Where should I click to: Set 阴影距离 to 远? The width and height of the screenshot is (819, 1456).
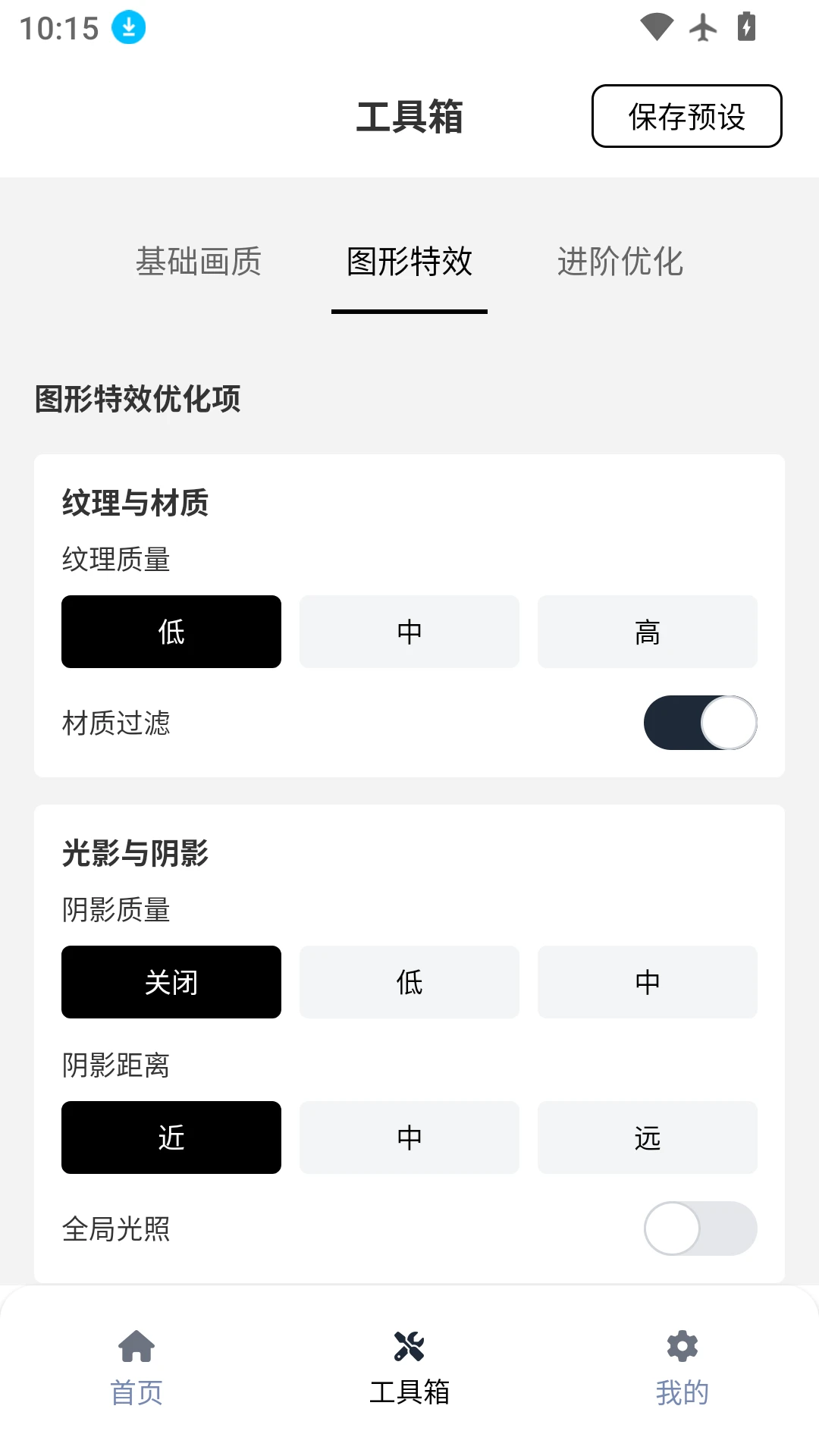click(x=648, y=1137)
